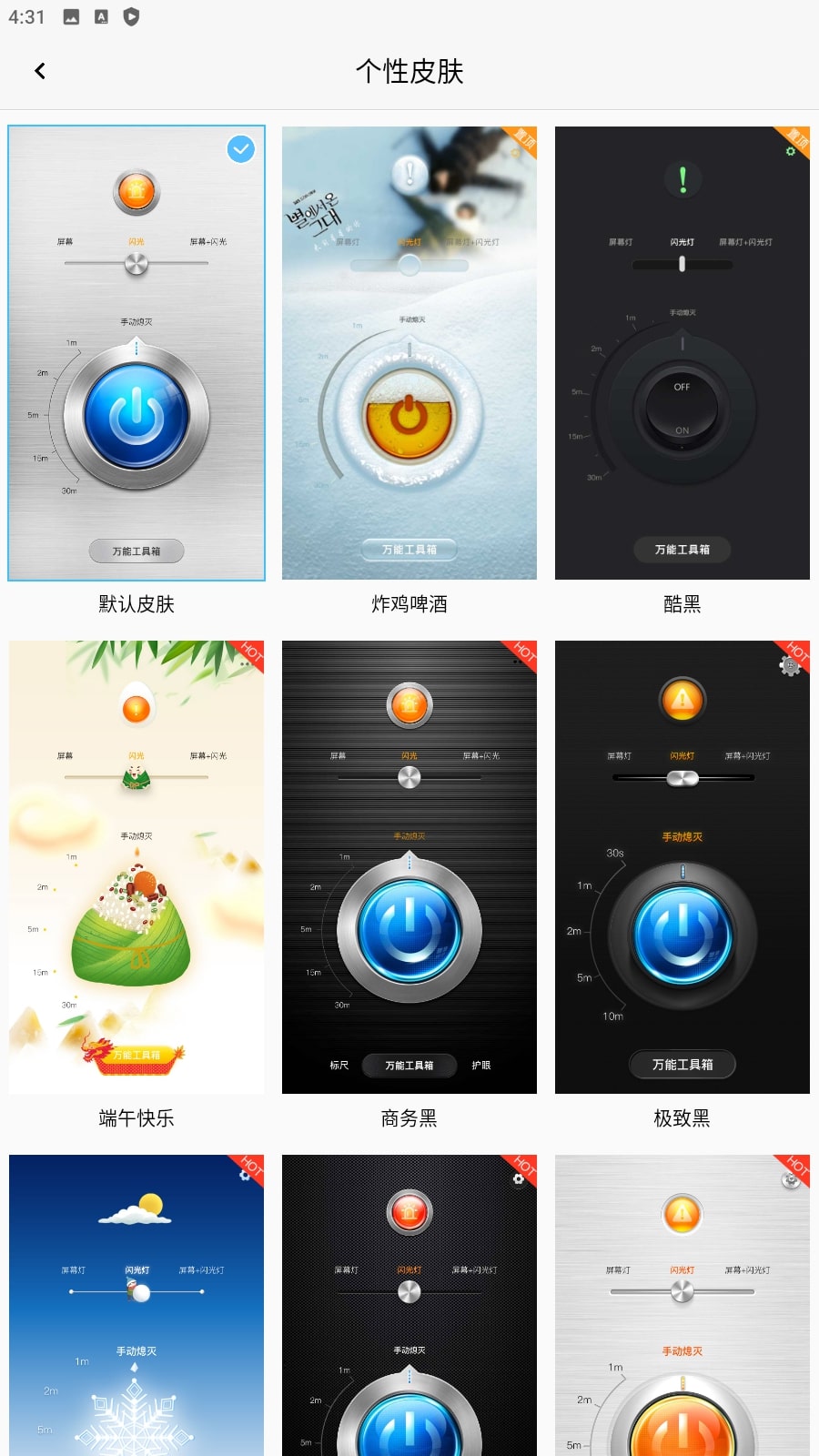Open the 端午快乐 skin

136,867
